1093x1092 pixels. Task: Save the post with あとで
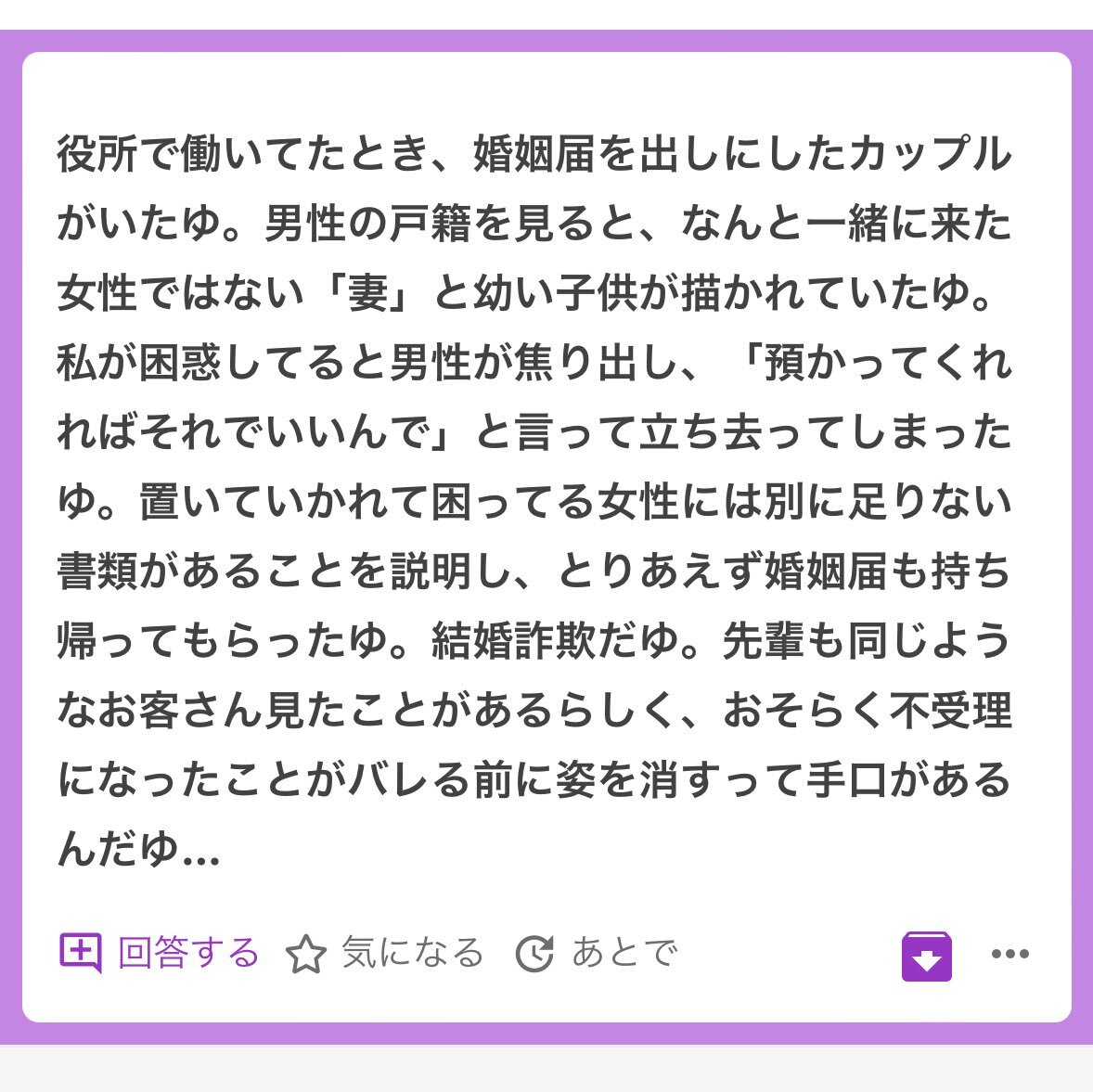click(597, 953)
